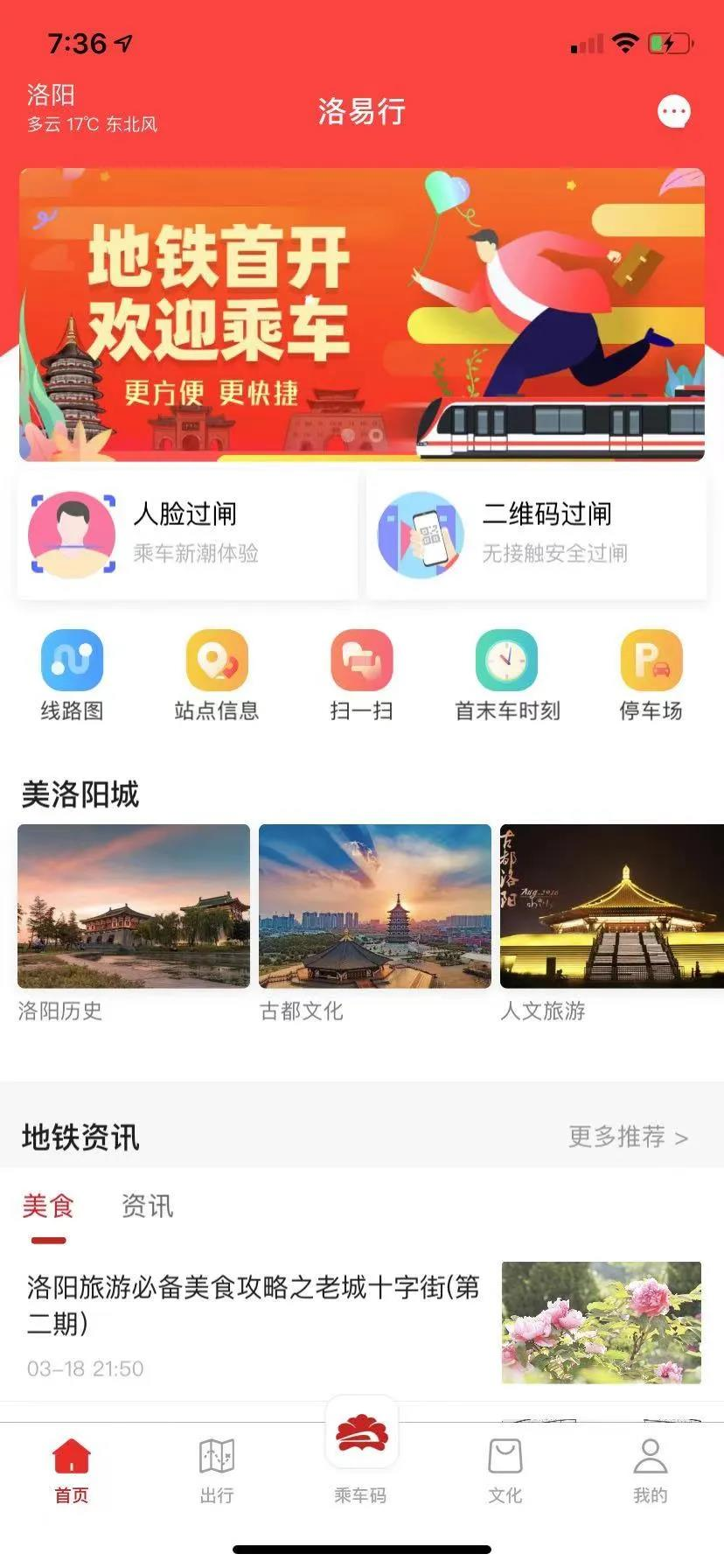724x1568 pixels.
Task: Check 首末车时刻 train timetable
Action: click(x=506, y=675)
